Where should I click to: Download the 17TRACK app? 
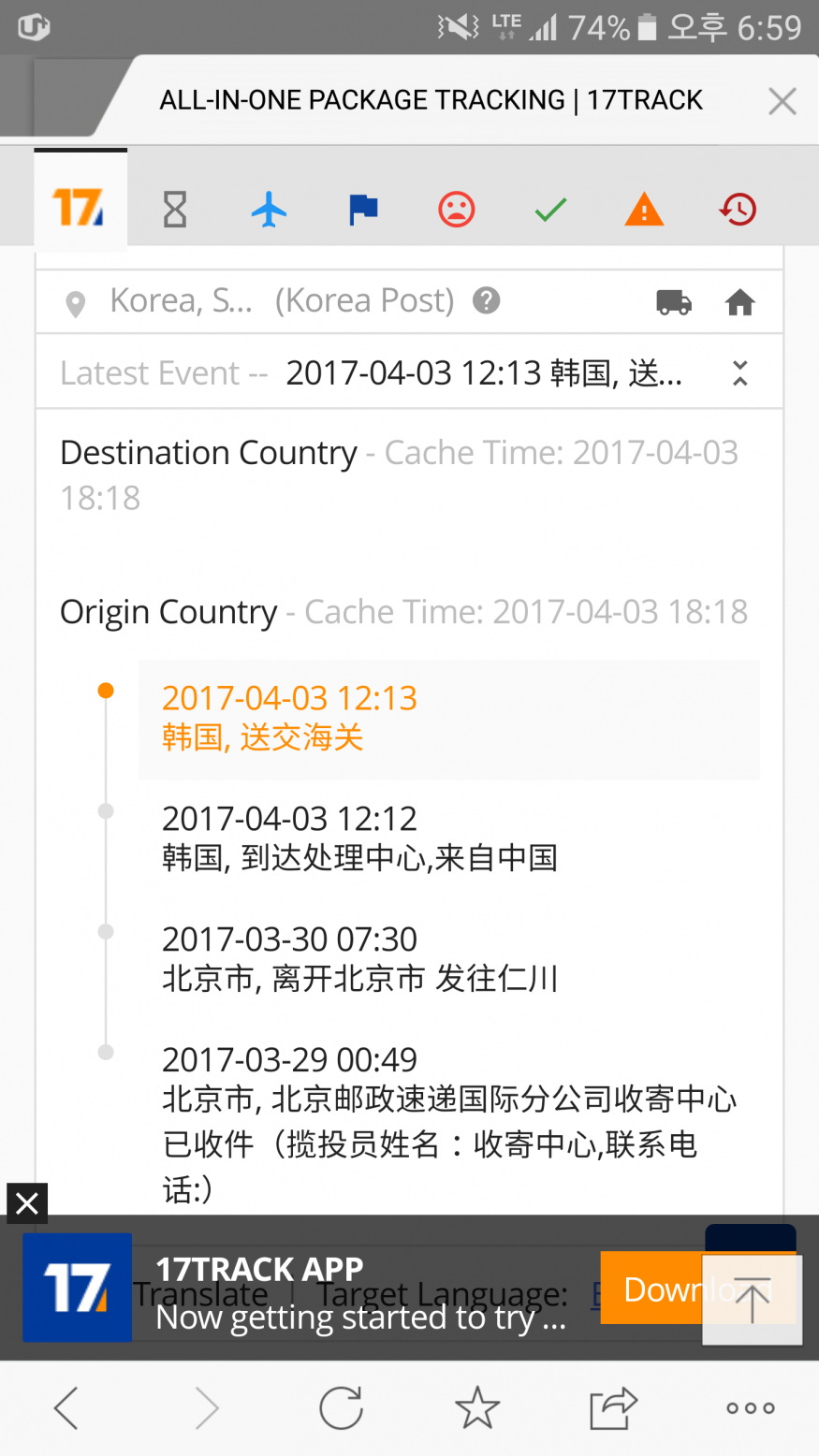pos(651,1289)
